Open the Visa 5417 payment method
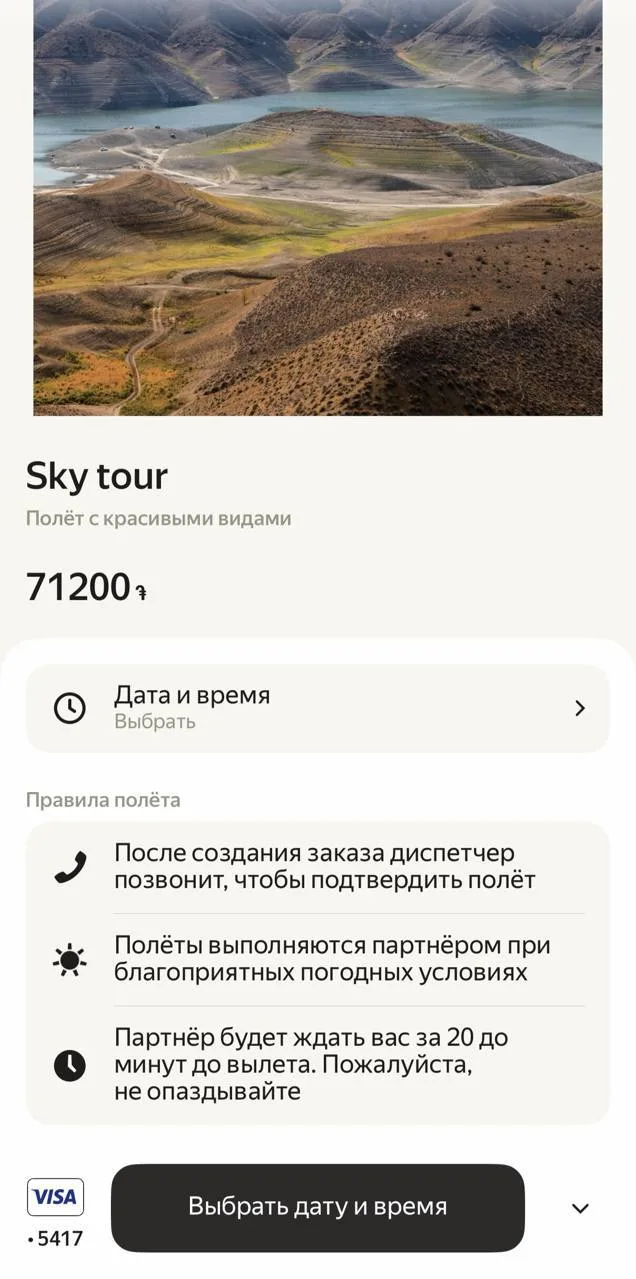This screenshot has height=1279, width=636. pos(55,1213)
